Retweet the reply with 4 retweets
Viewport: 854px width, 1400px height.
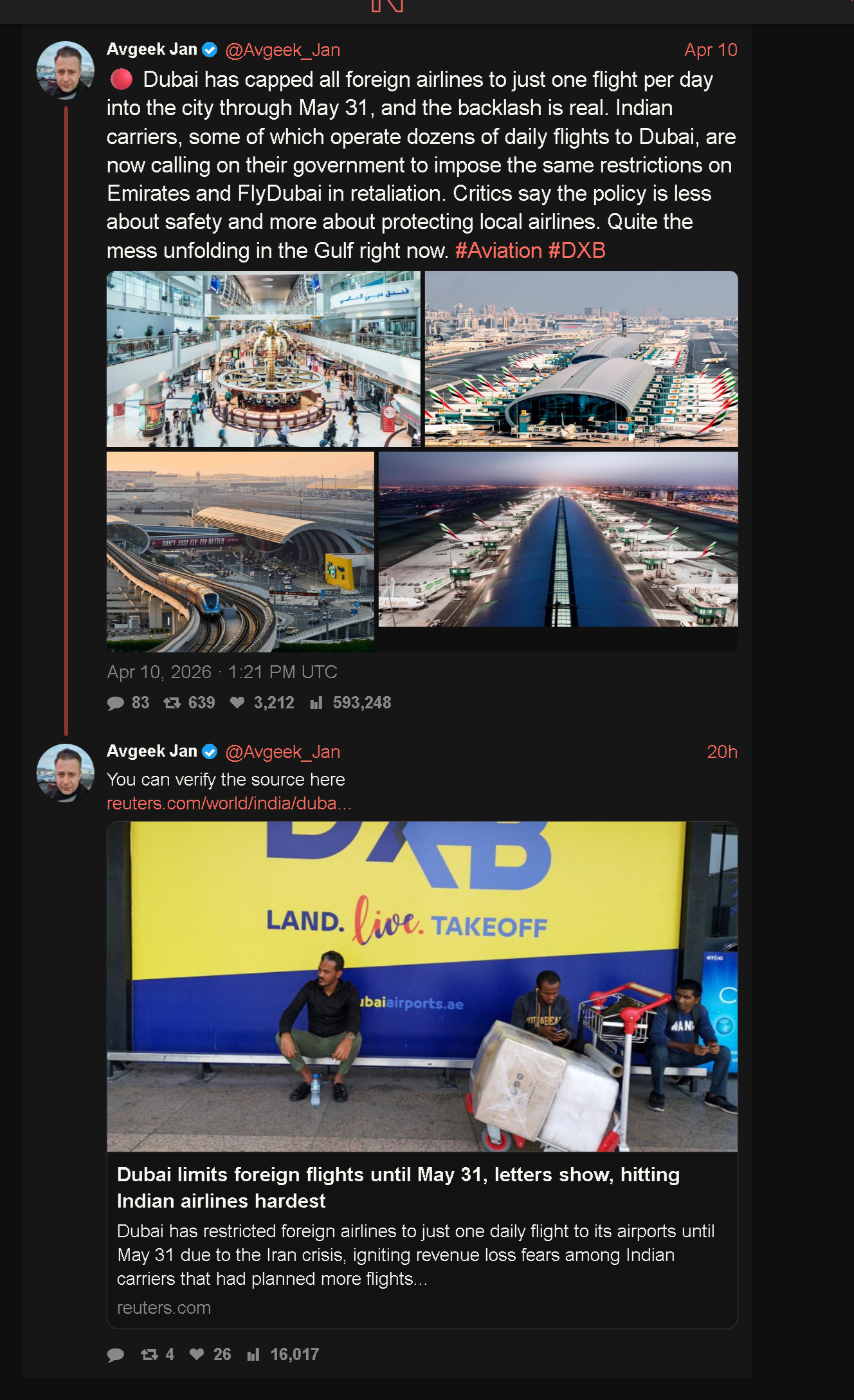150,1354
